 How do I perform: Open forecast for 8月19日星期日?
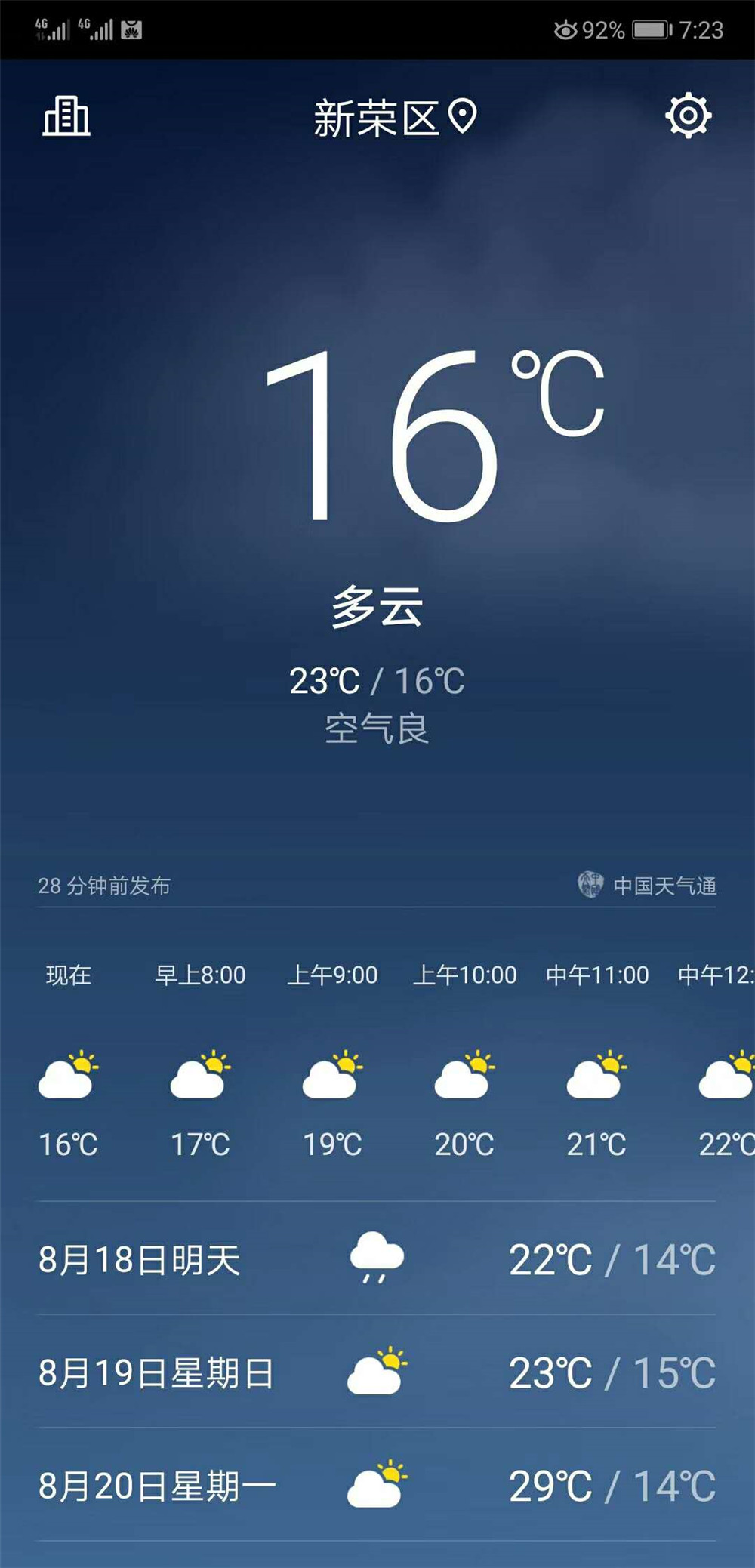(376, 1372)
